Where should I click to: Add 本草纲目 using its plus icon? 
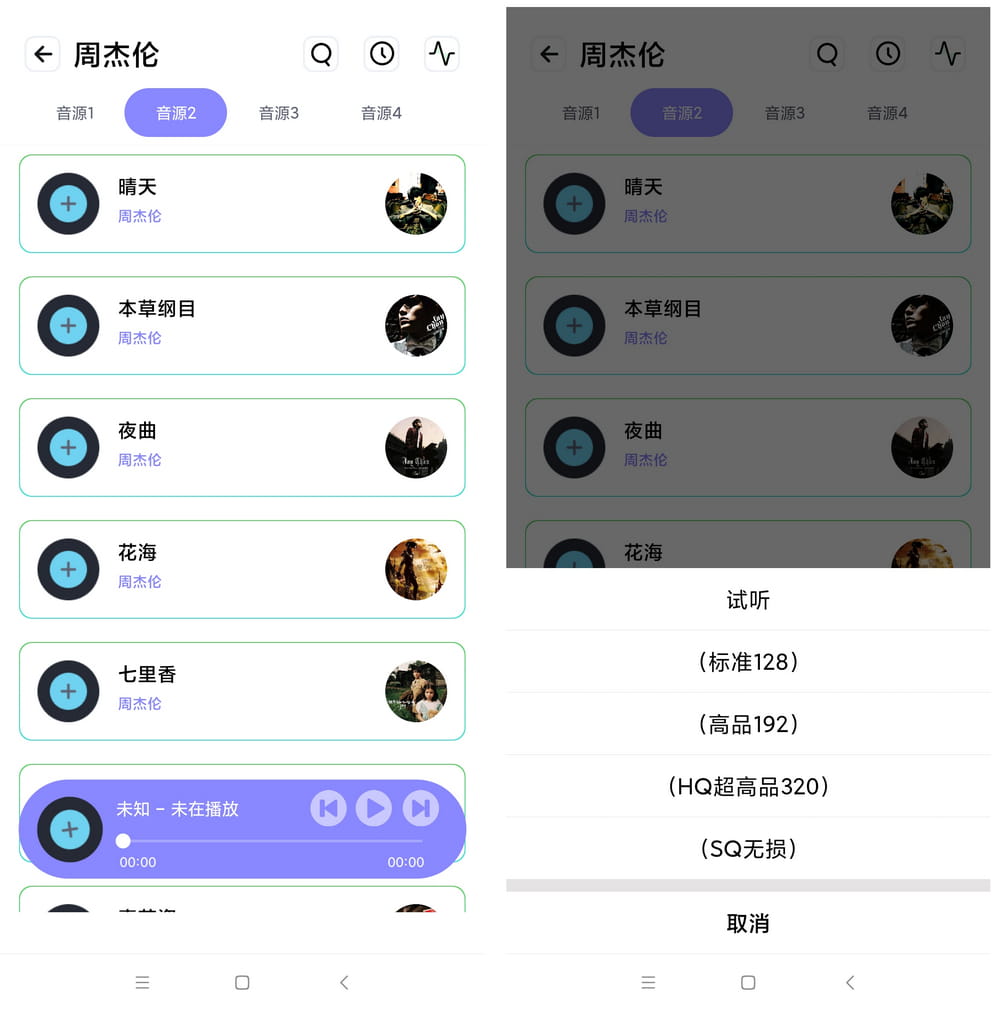68,325
